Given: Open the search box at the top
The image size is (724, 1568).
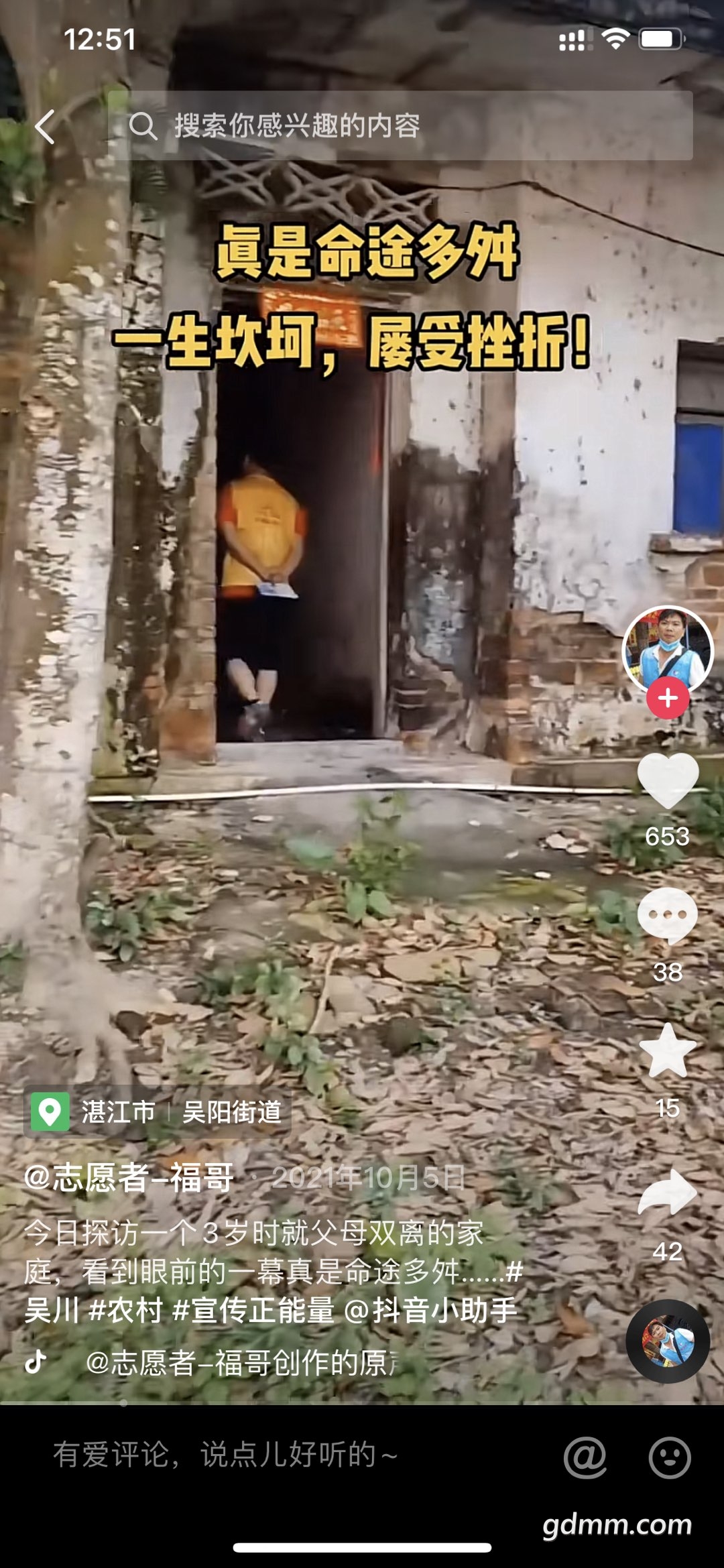Looking at the screenshot, I should pos(400,125).
